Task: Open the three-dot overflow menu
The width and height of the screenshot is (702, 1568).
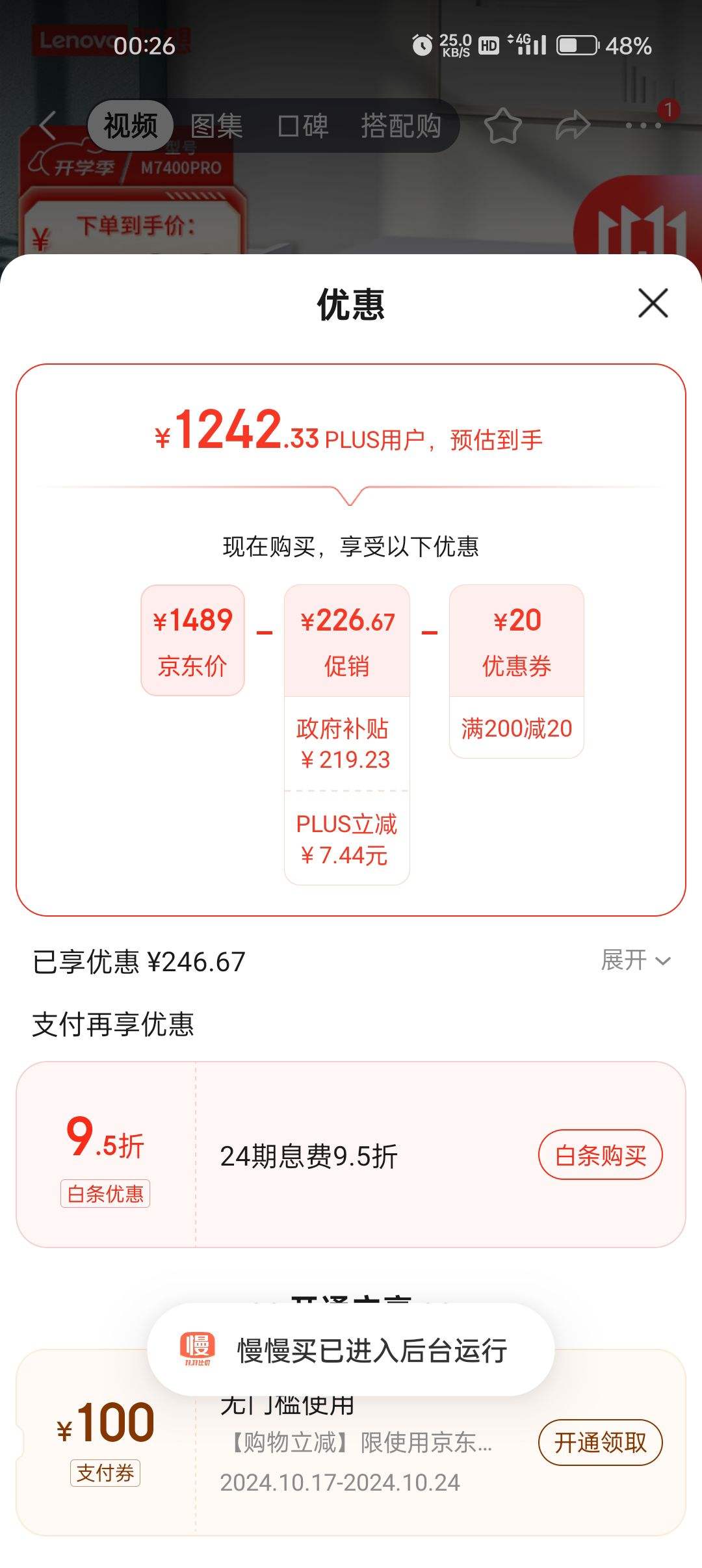Action: [x=643, y=125]
